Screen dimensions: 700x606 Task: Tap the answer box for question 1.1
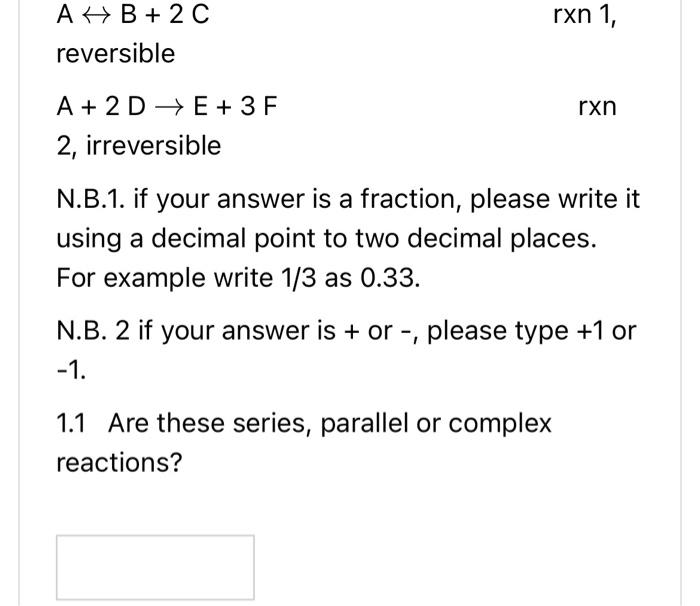coord(155,567)
